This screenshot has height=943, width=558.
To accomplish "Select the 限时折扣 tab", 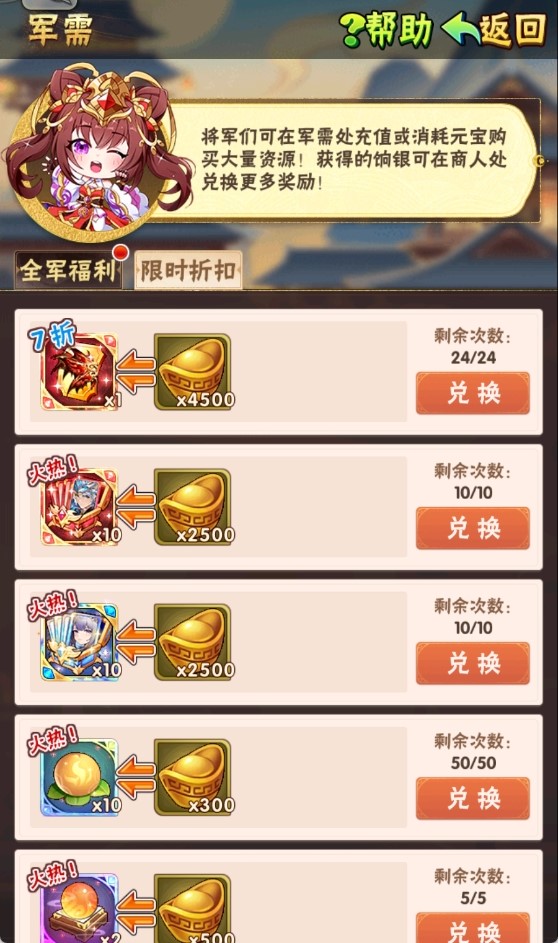I will (x=188, y=270).
